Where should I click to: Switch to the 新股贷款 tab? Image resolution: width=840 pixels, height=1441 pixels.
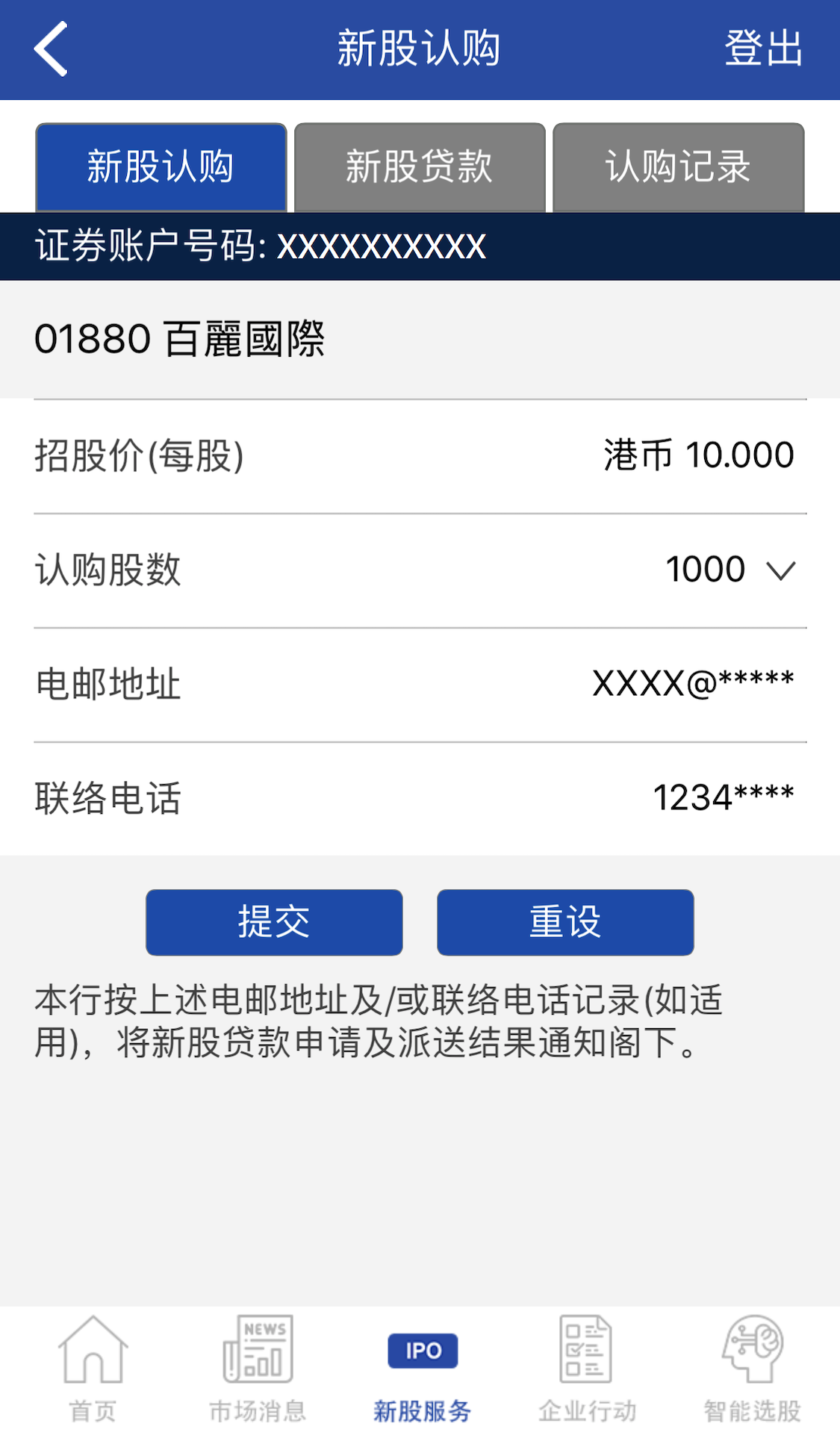tap(420, 167)
